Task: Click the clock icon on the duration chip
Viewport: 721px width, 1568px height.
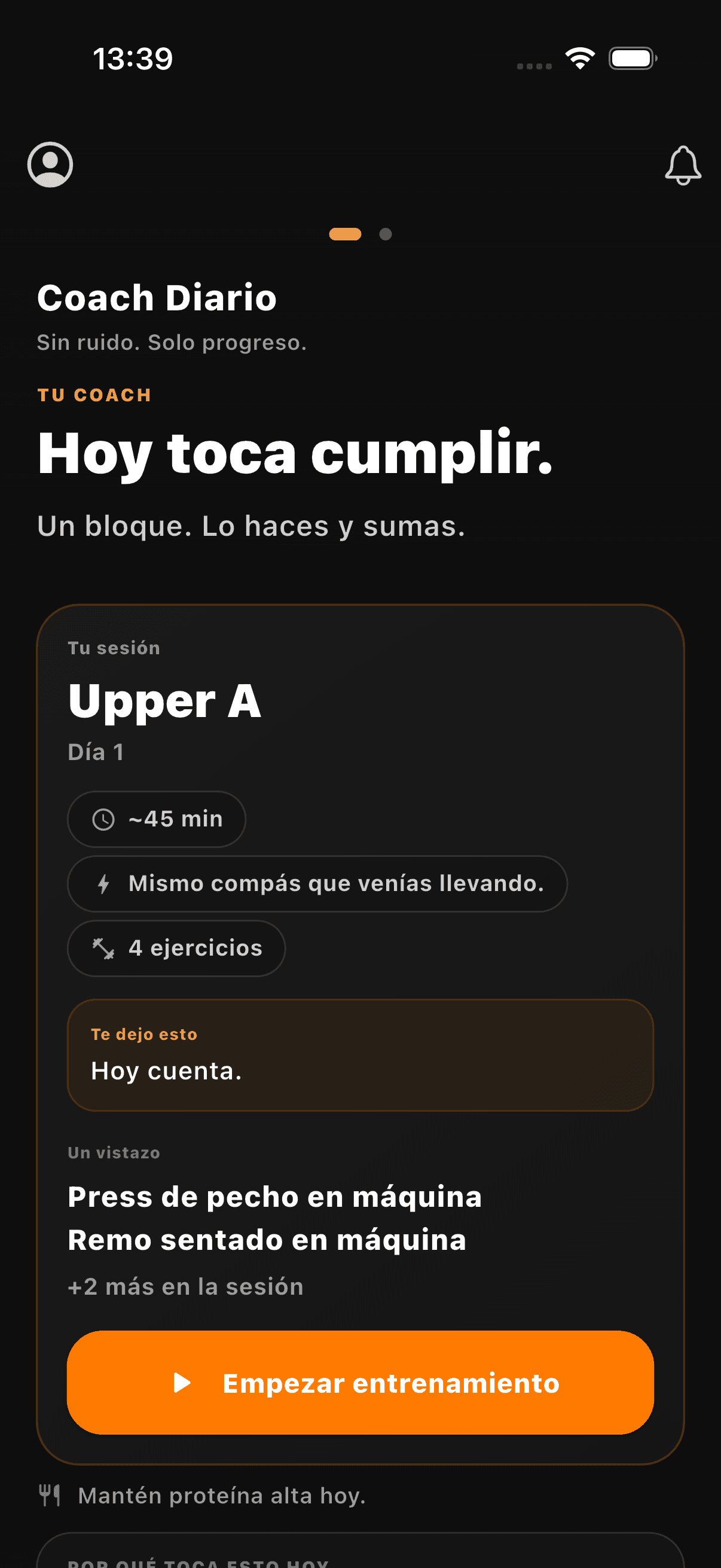Action: pyautogui.click(x=104, y=819)
